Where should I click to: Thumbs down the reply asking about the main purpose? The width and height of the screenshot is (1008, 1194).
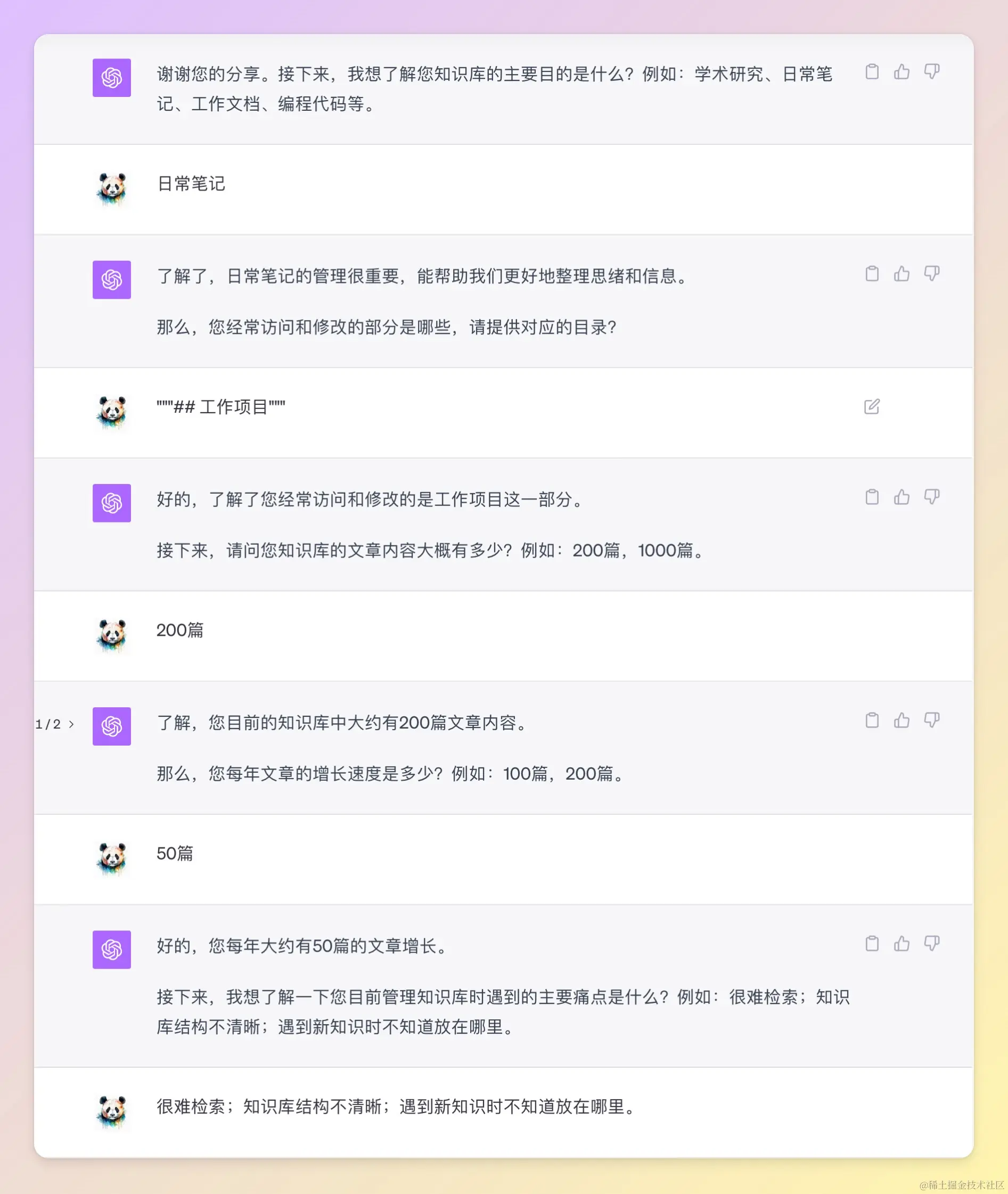coord(931,72)
